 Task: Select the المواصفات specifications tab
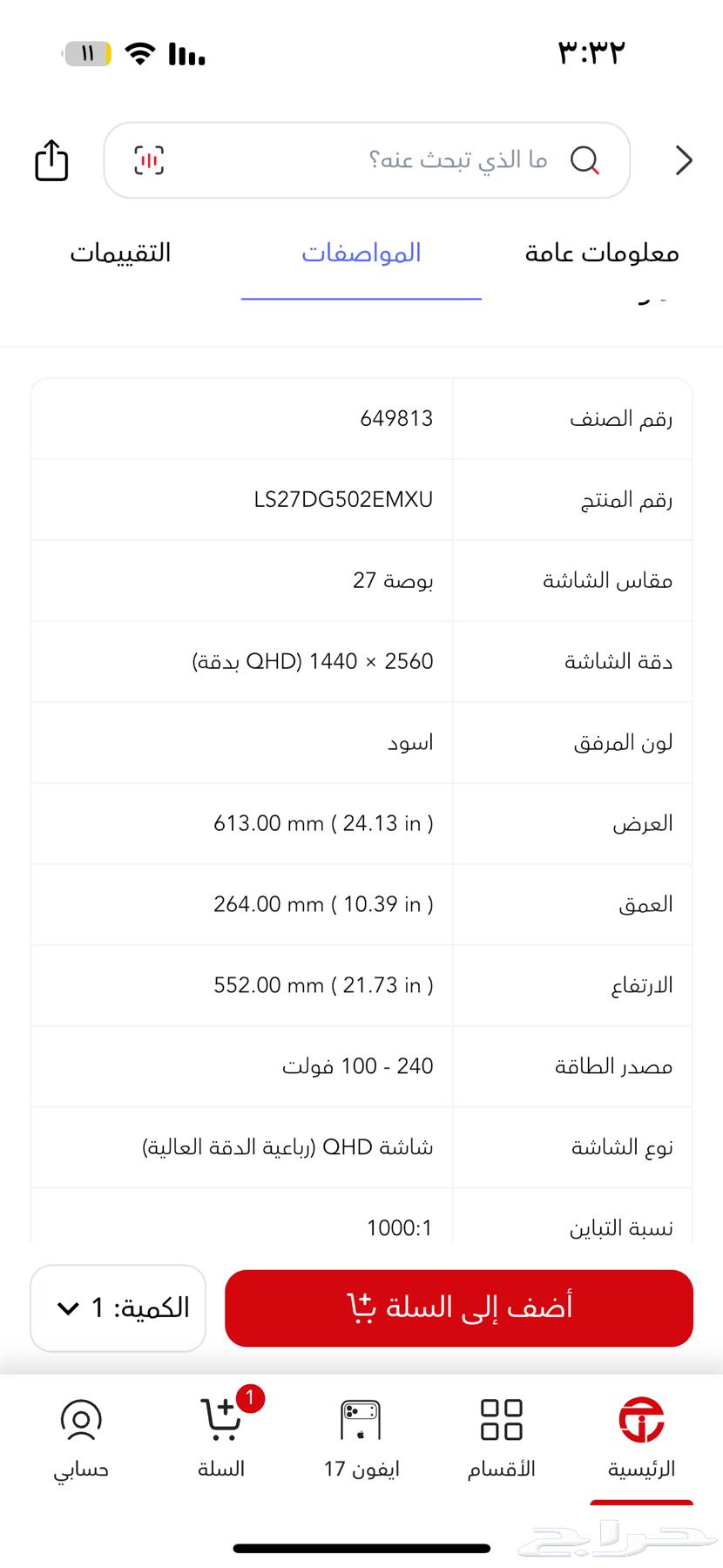tap(361, 253)
